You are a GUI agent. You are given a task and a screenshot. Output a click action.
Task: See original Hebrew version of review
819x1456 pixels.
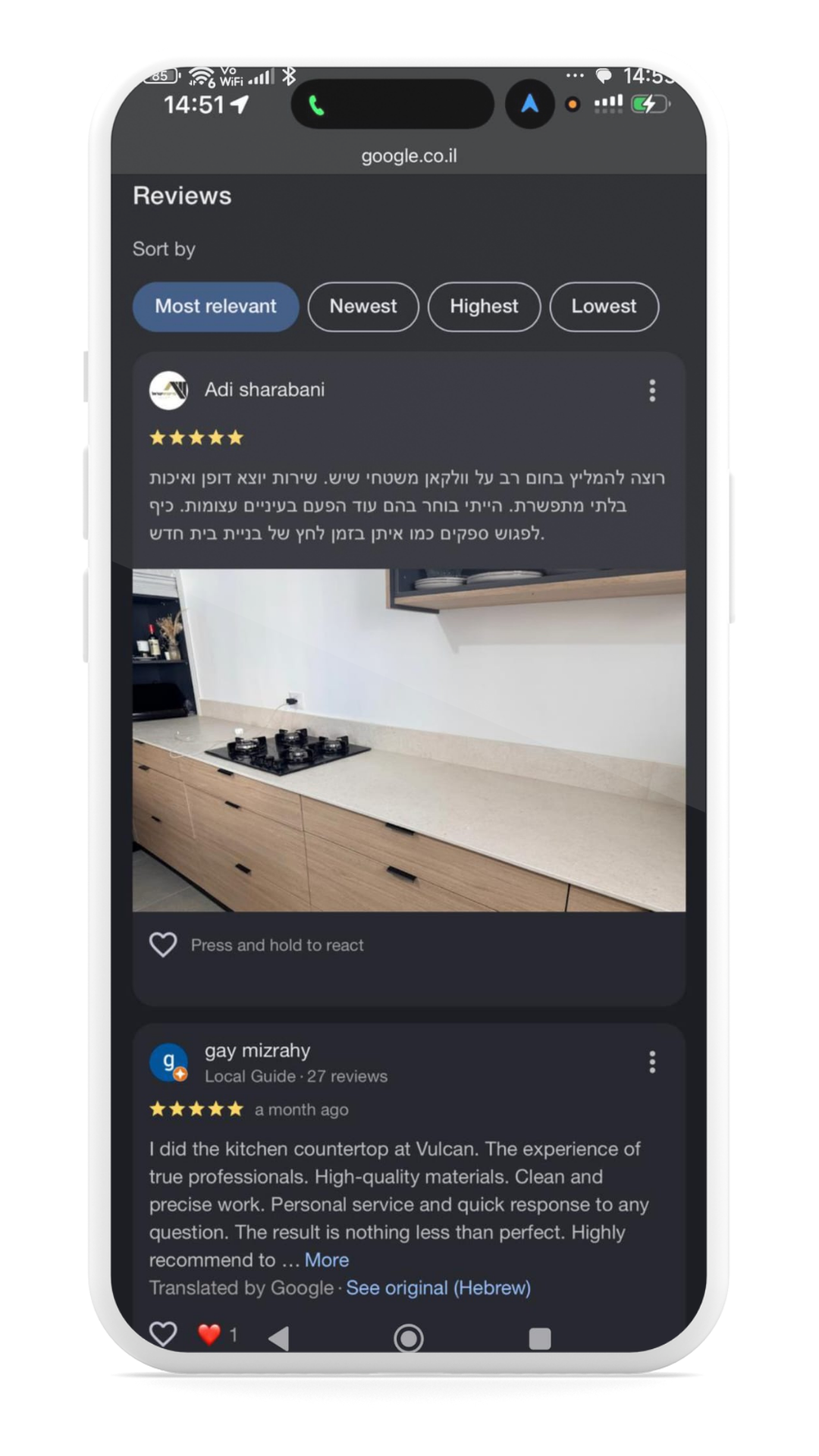(x=438, y=1288)
